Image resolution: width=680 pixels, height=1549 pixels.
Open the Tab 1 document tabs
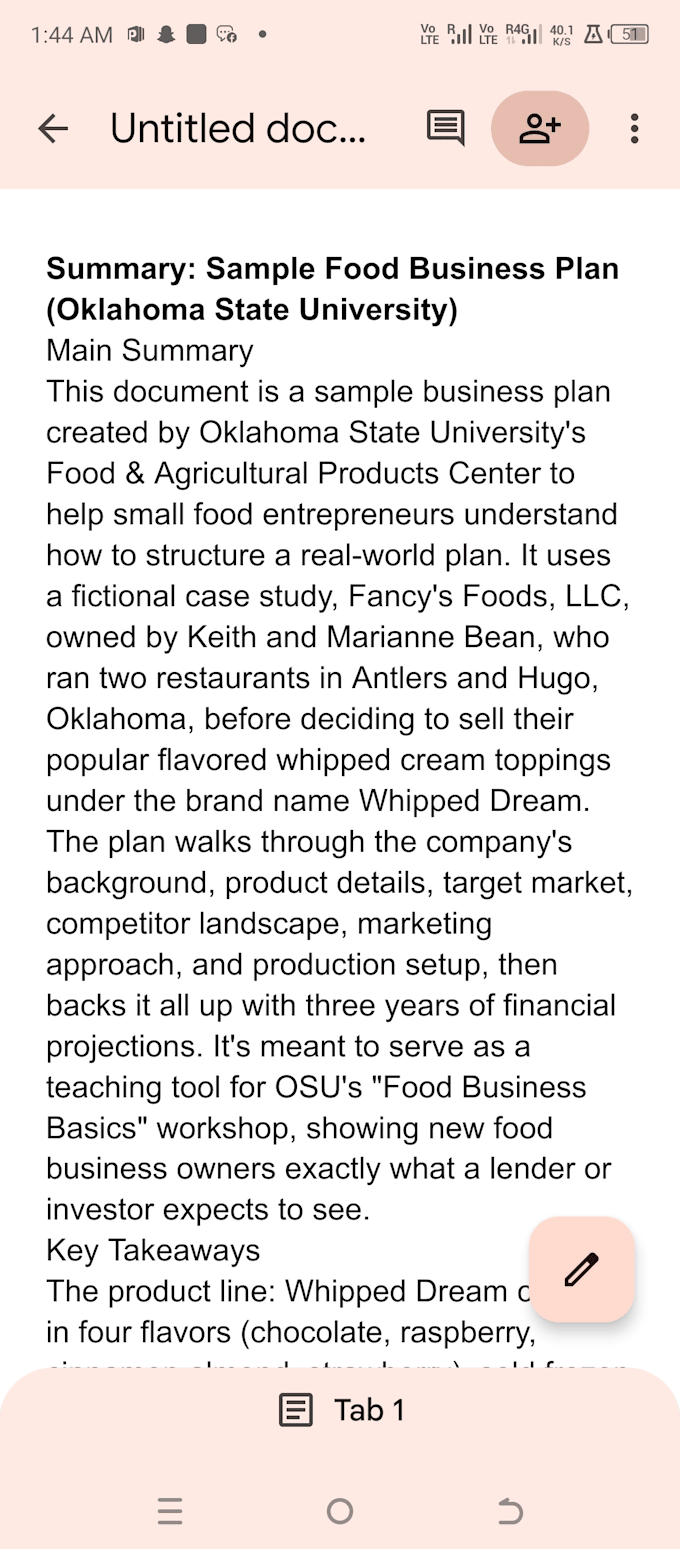(340, 1410)
